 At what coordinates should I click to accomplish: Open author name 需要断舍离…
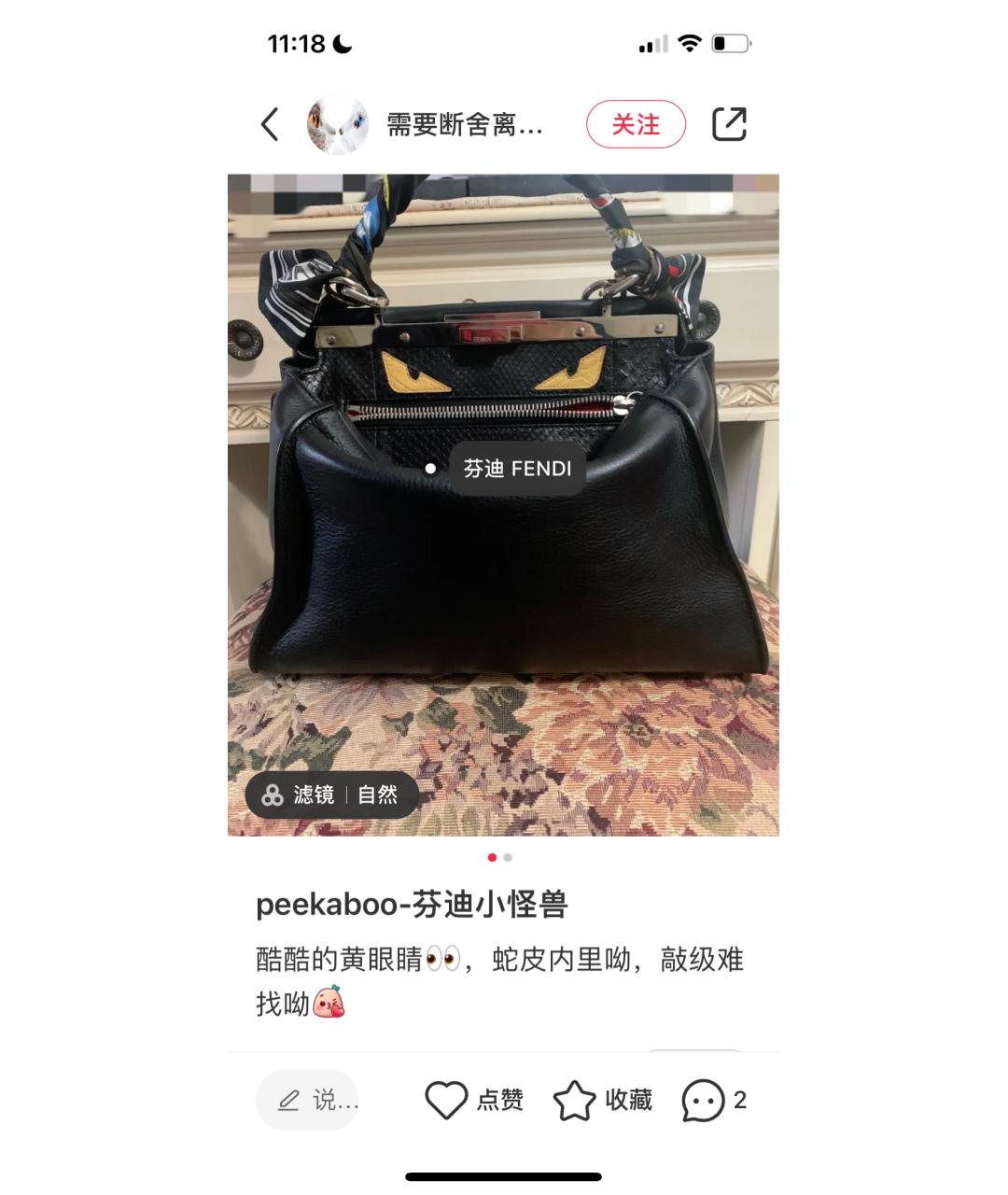tap(464, 124)
